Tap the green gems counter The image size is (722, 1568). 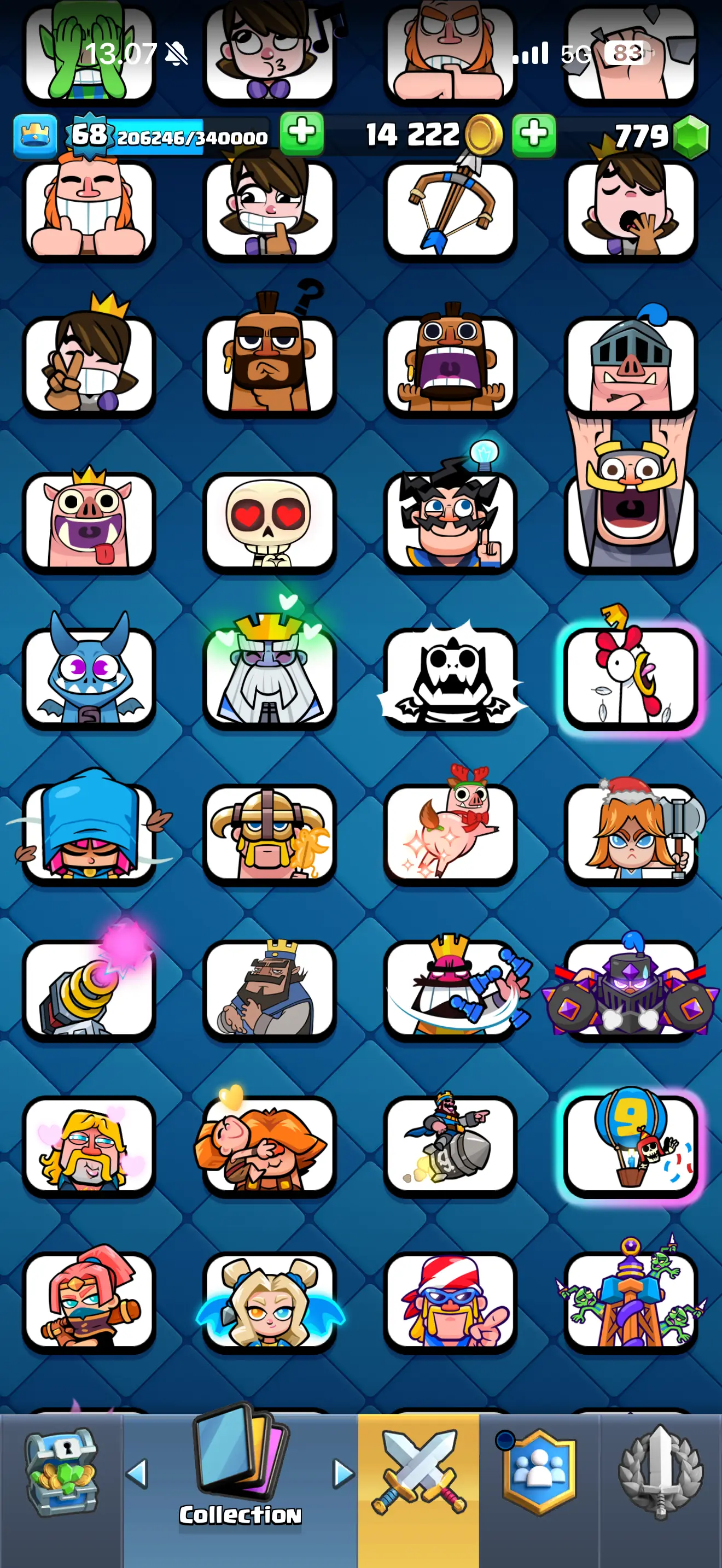point(660,136)
